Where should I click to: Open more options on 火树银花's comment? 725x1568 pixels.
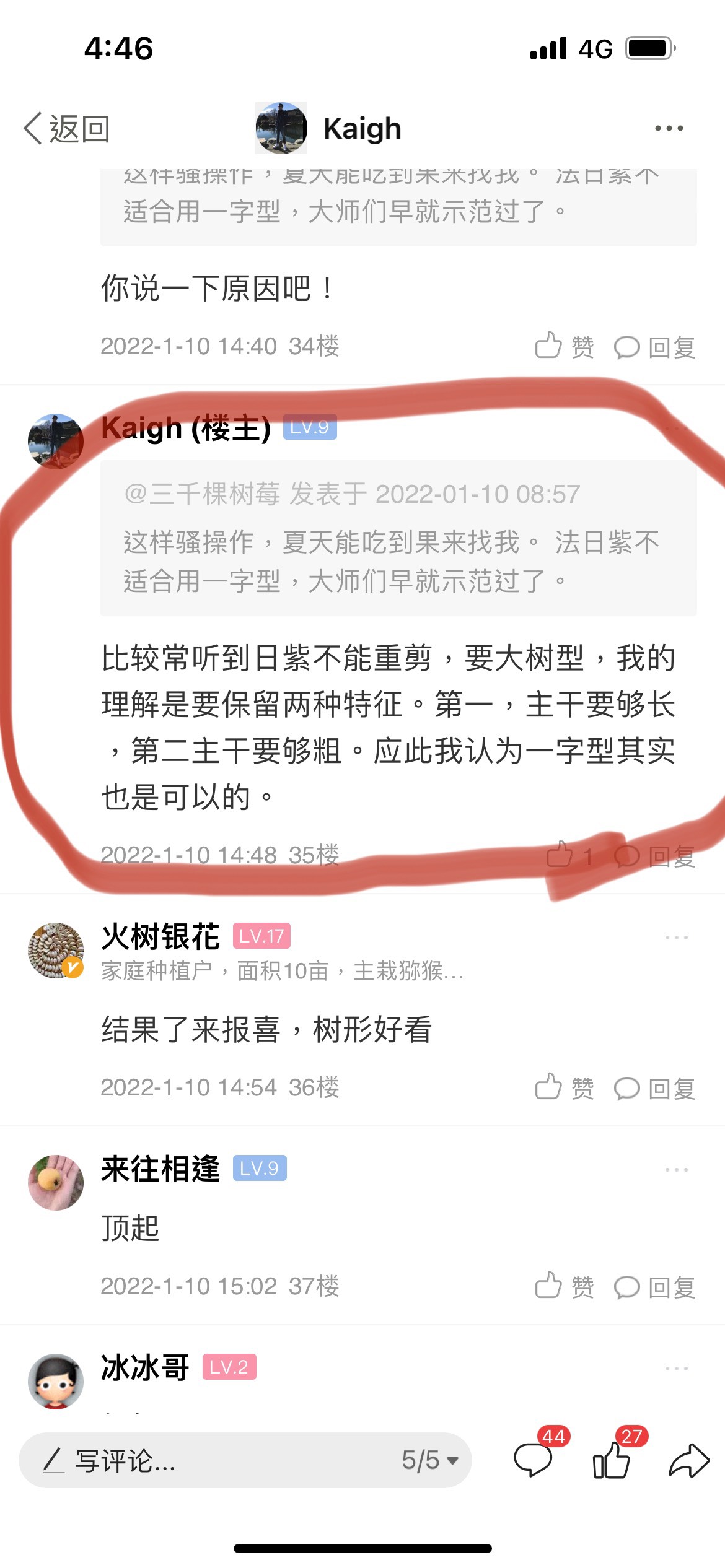tap(676, 938)
